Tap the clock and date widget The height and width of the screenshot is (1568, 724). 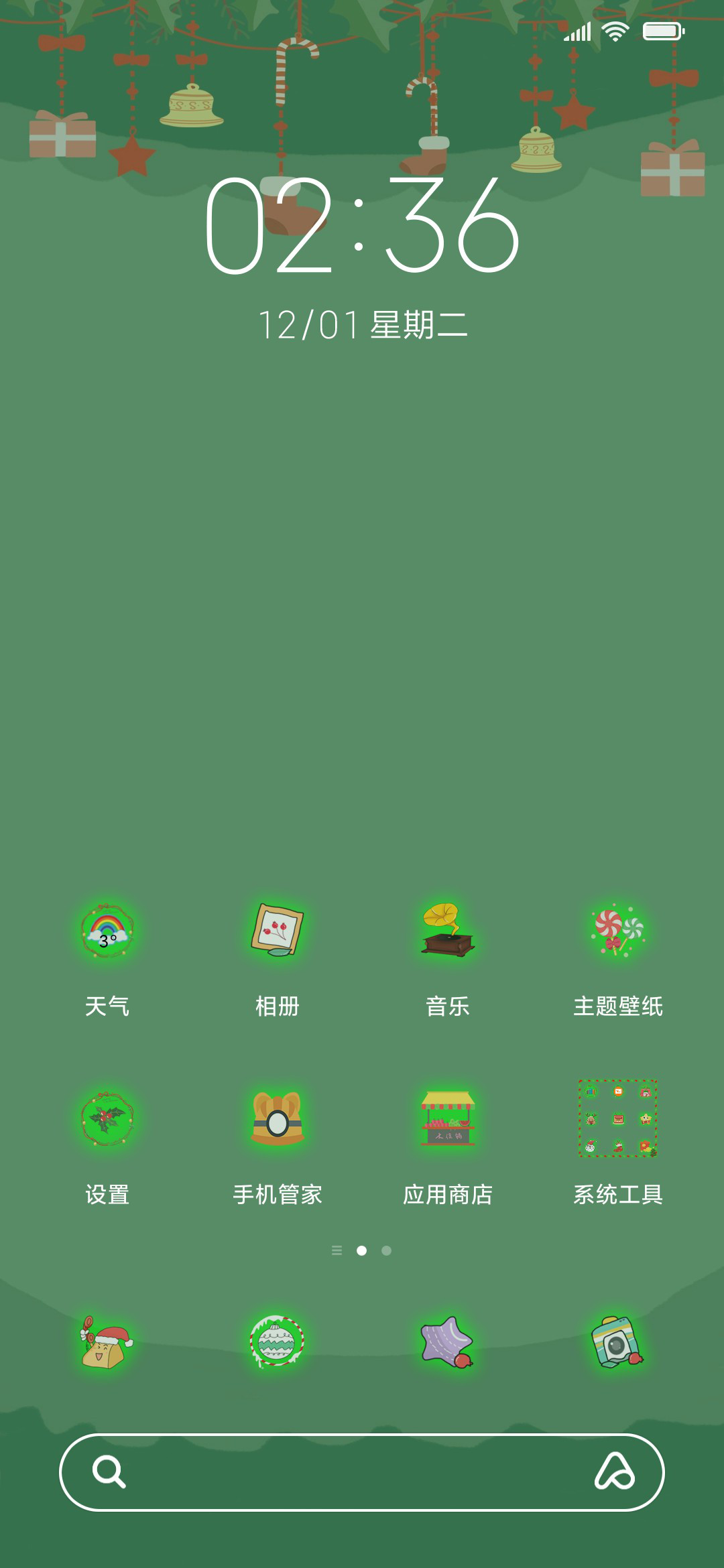[x=362, y=258]
